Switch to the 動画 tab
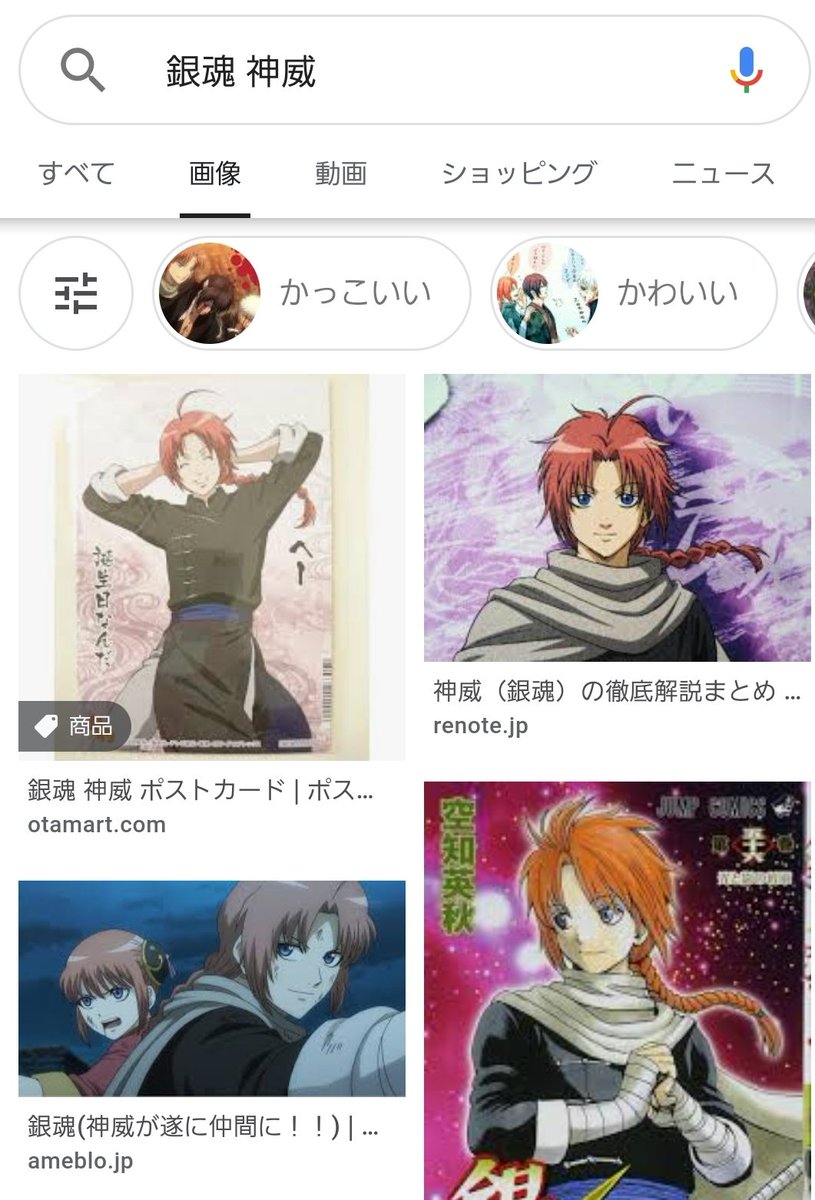This screenshot has height=1200, width=815. click(x=341, y=173)
